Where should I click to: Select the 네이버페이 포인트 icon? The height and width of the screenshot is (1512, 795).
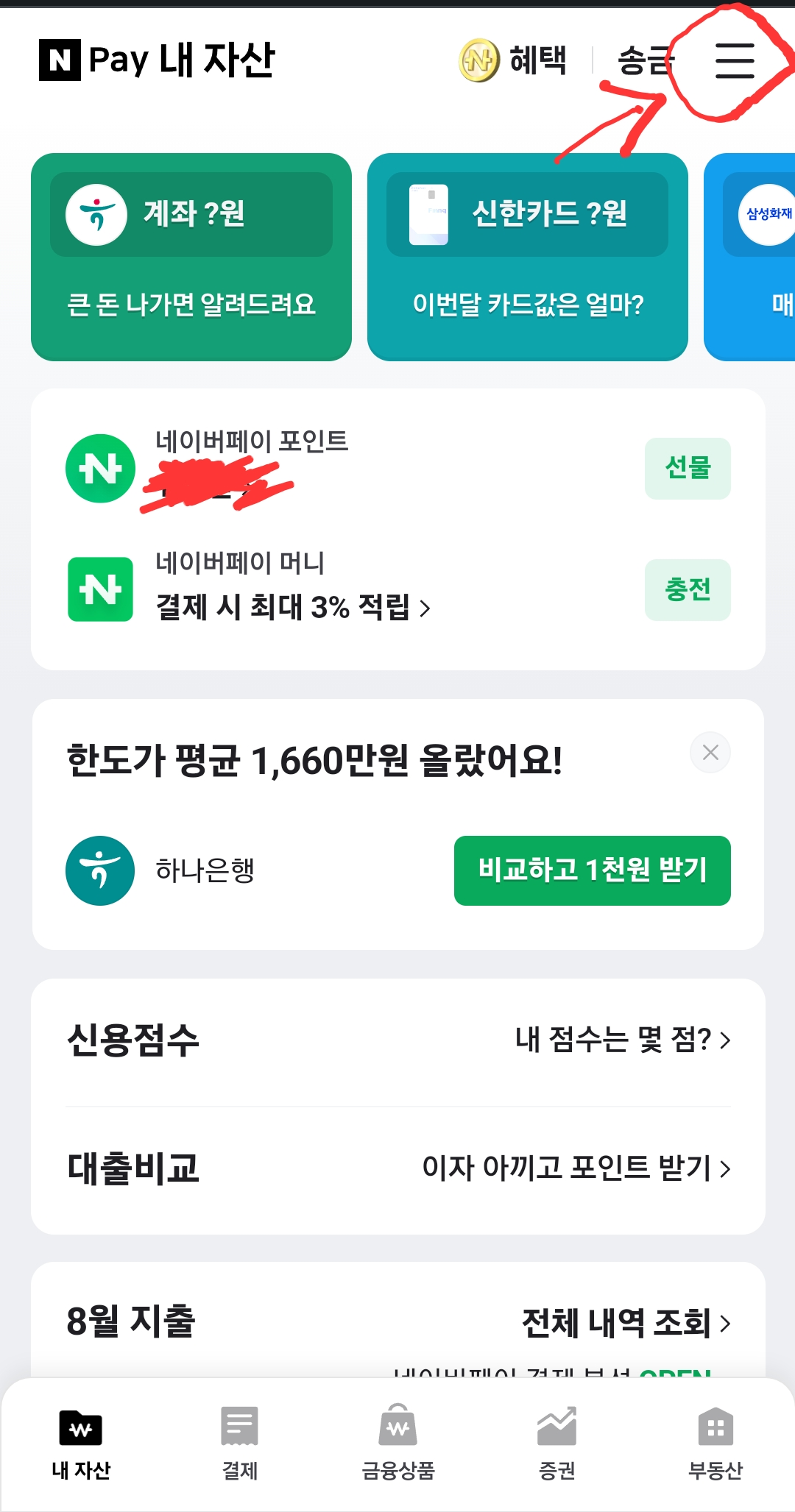click(100, 469)
